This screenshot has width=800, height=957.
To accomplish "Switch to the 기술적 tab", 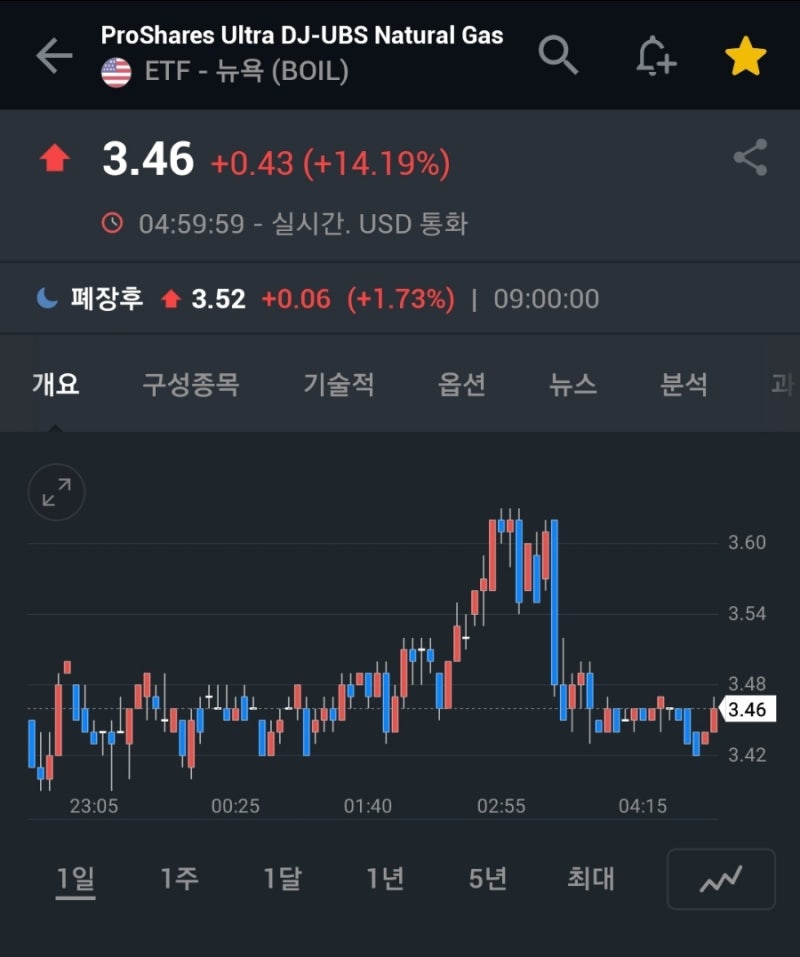I will coord(339,384).
